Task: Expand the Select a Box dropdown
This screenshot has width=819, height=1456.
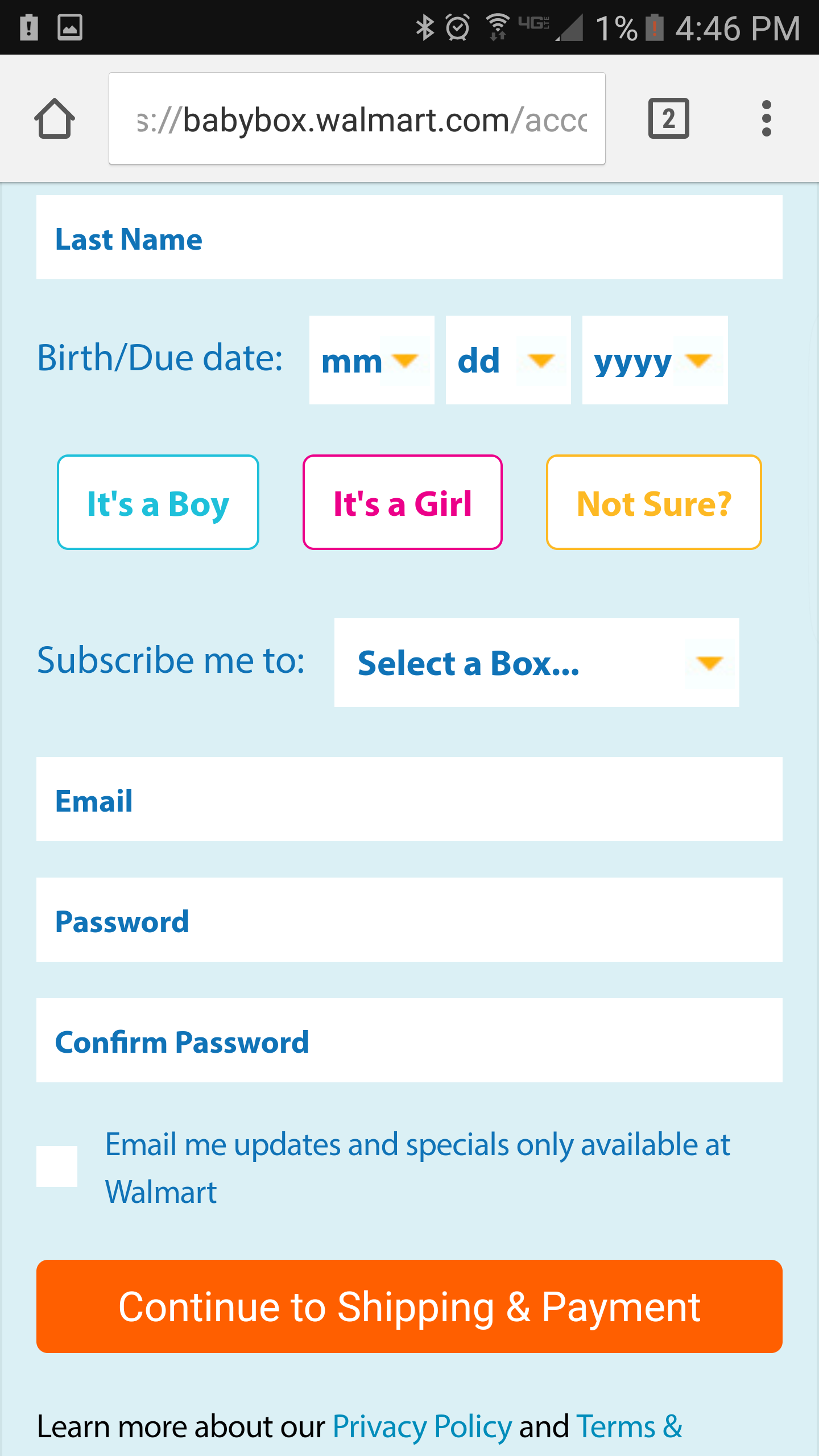Action: 537,663
